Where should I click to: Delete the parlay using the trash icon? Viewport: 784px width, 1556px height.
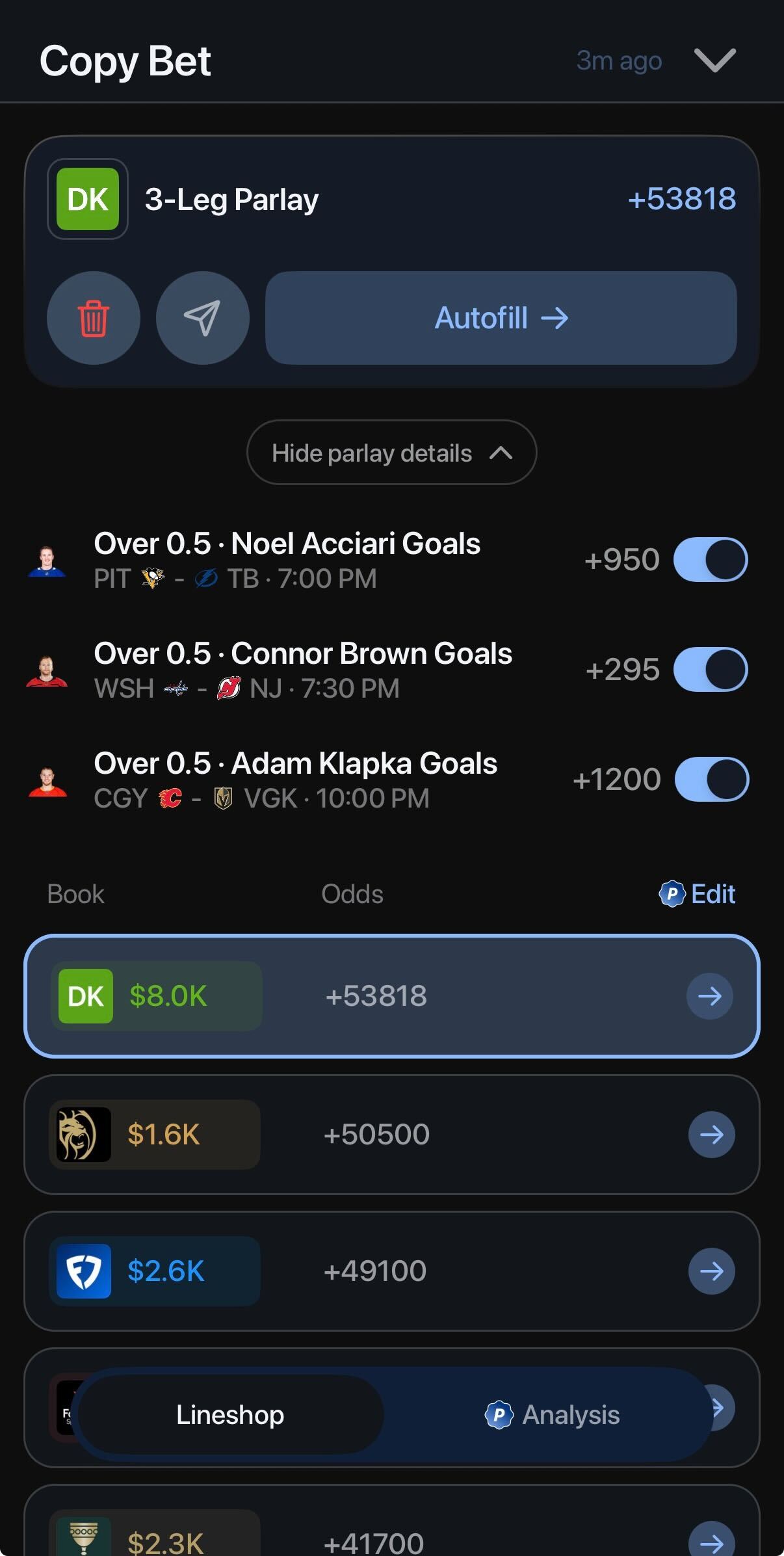(x=93, y=318)
